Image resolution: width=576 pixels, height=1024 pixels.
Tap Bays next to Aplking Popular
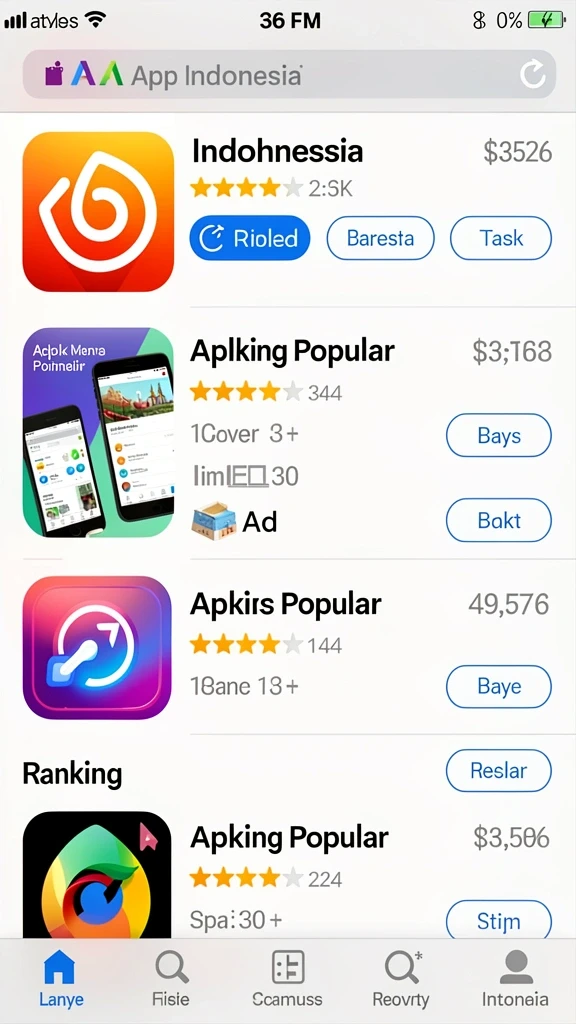[499, 436]
